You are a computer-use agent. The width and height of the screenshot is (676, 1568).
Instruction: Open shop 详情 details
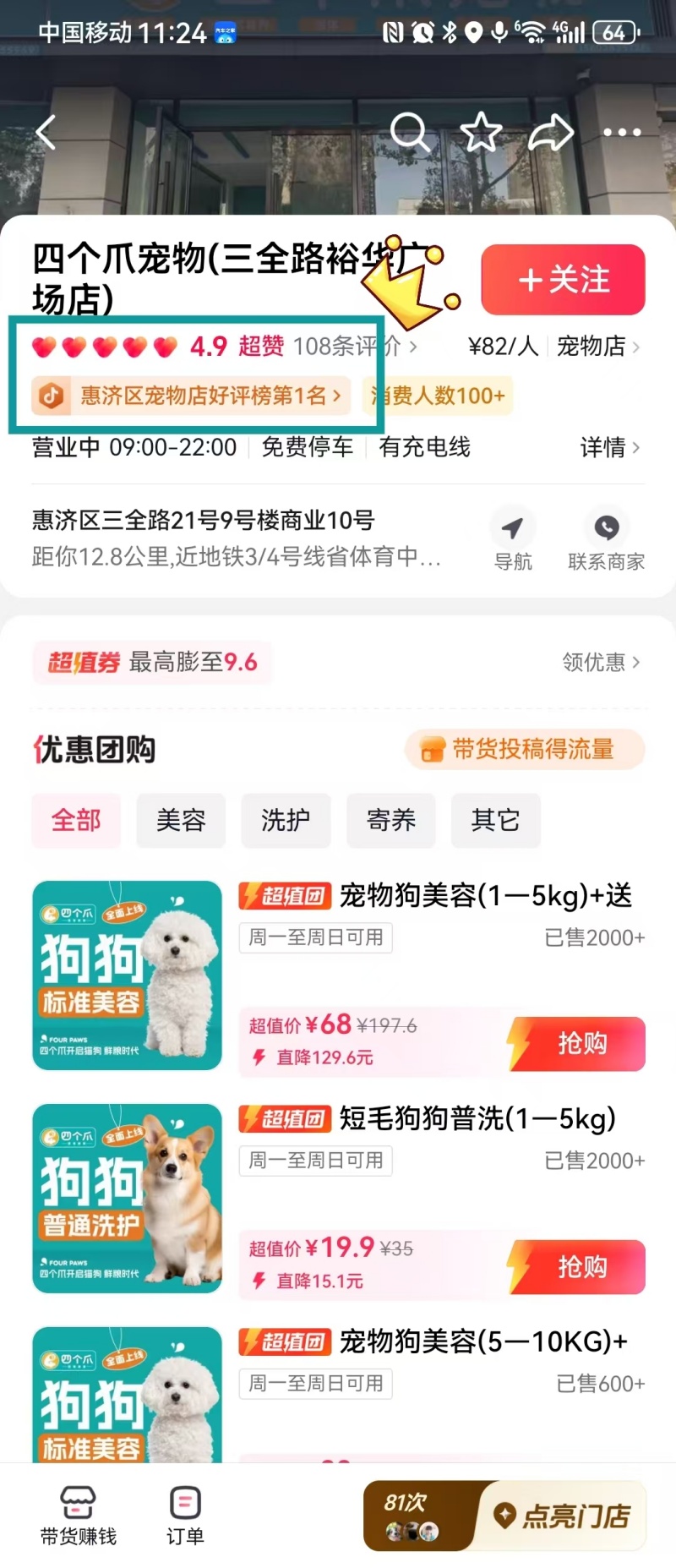(609, 447)
